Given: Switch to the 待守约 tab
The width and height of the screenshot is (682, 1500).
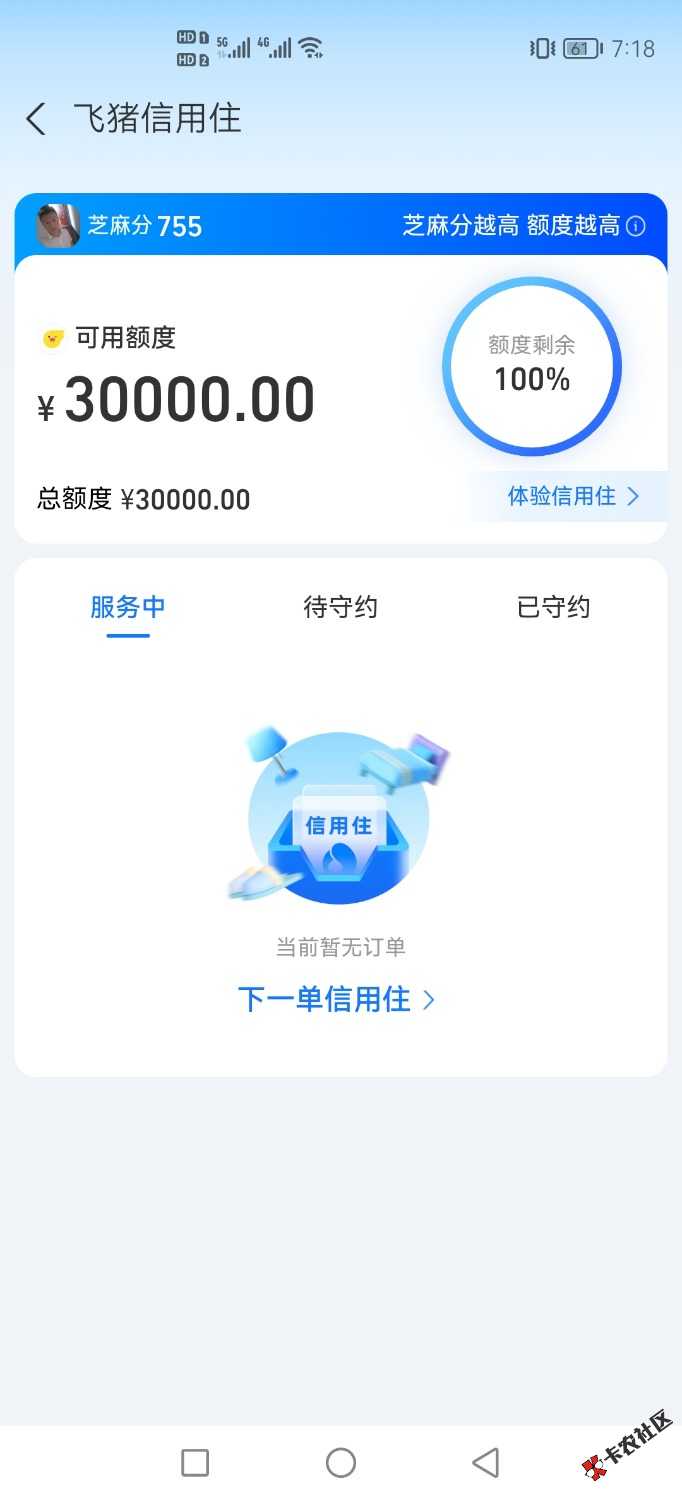Looking at the screenshot, I should (x=340, y=607).
